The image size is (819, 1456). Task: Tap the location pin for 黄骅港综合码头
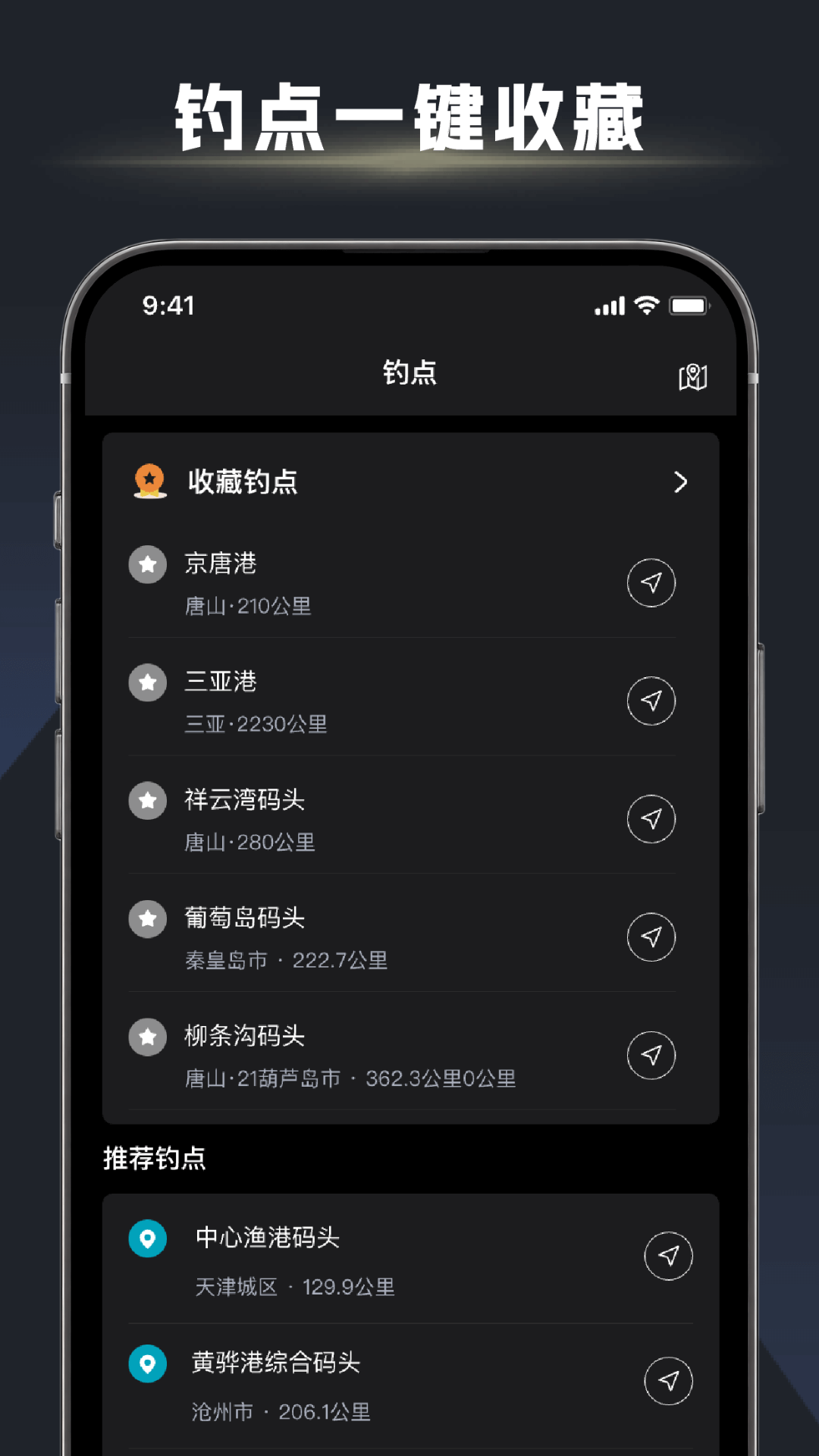[148, 1363]
